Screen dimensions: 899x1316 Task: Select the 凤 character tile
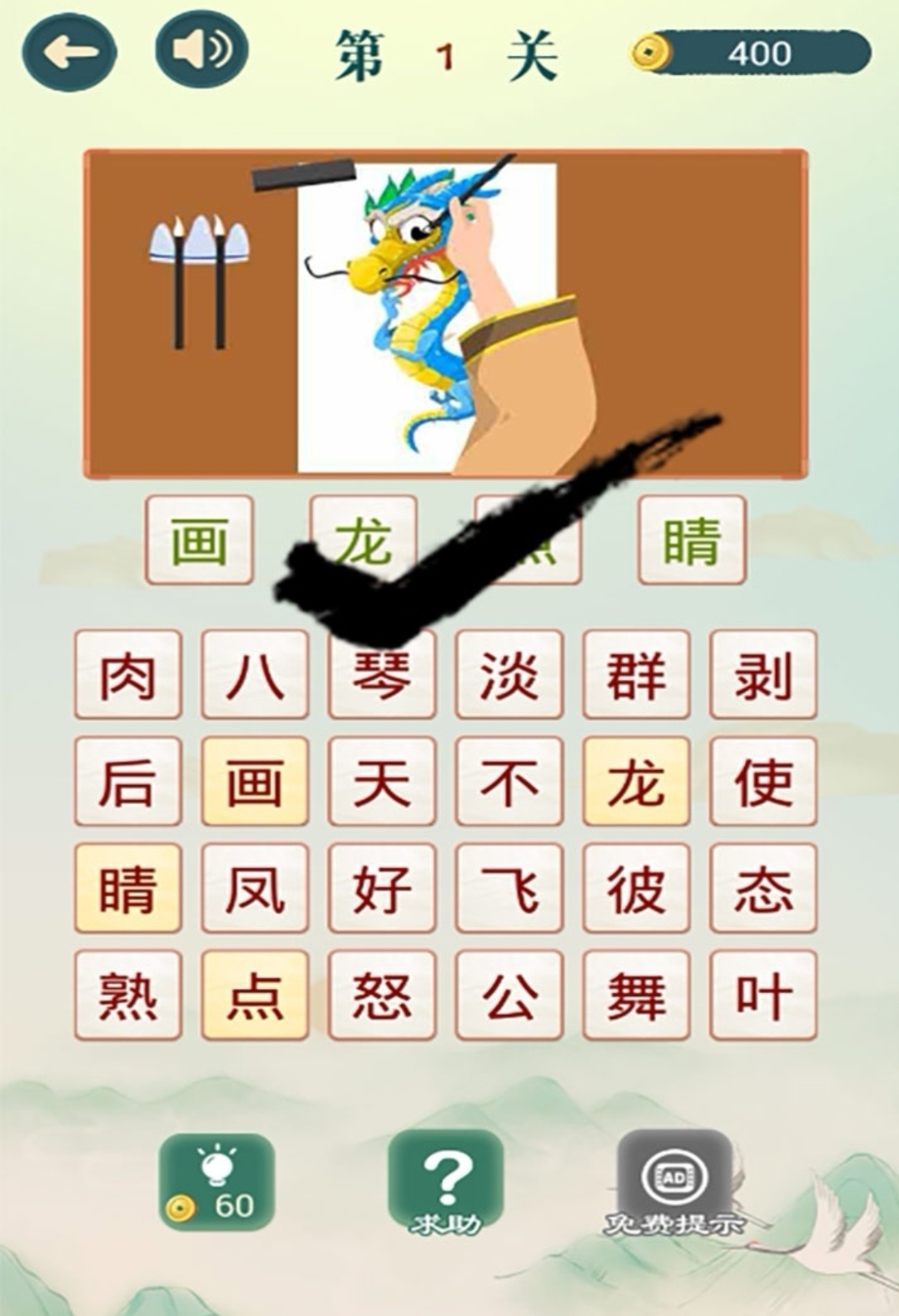click(255, 888)
